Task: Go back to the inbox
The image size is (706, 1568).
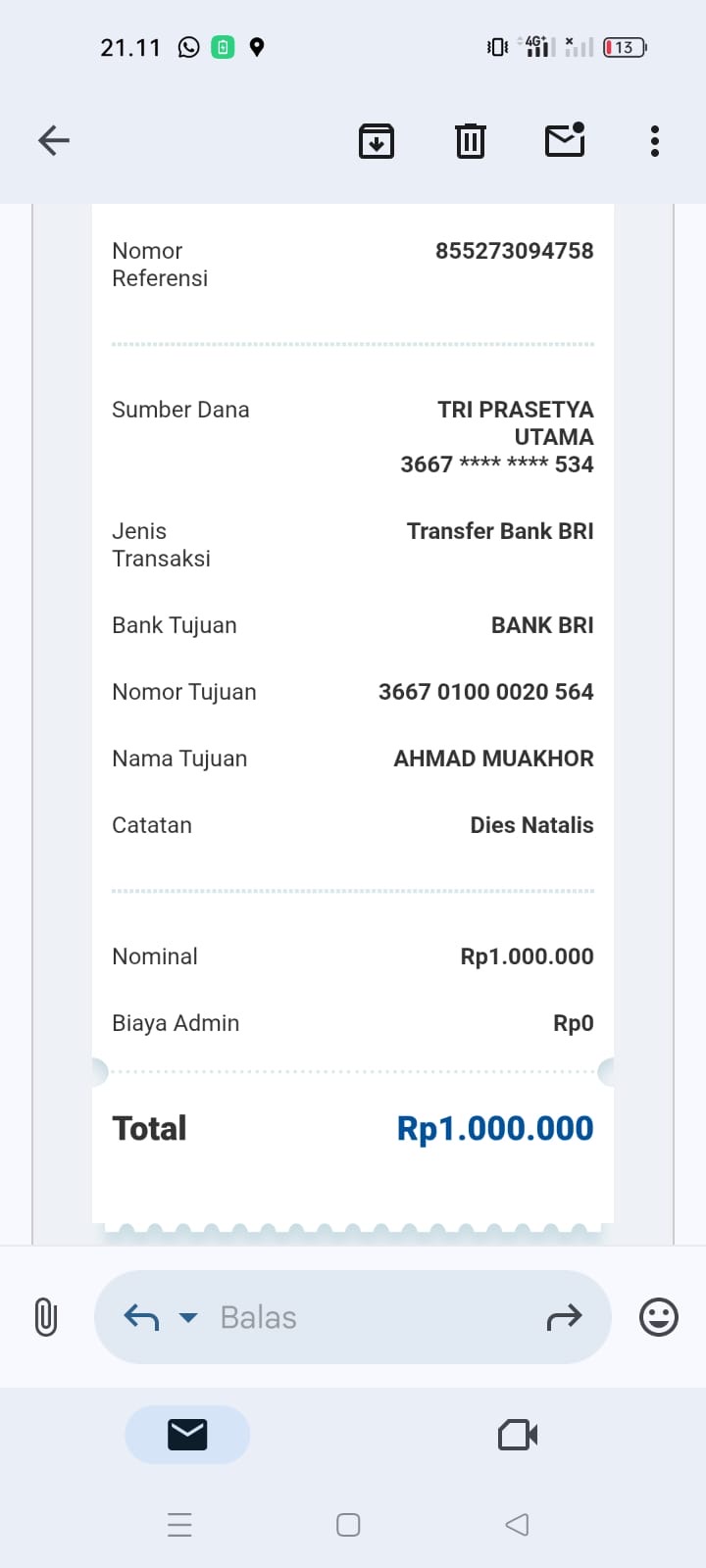Action: point(54,141)
